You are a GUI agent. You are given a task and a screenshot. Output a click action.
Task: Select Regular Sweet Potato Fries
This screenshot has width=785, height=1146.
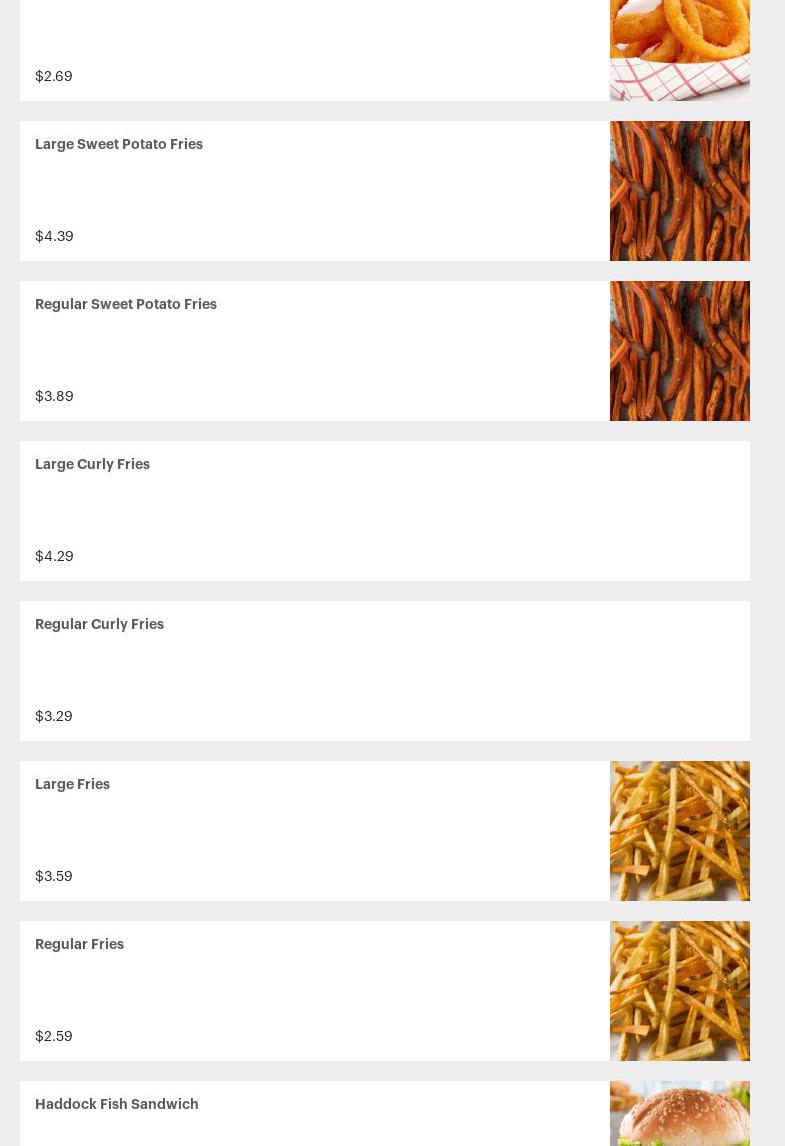coord(126,305)
